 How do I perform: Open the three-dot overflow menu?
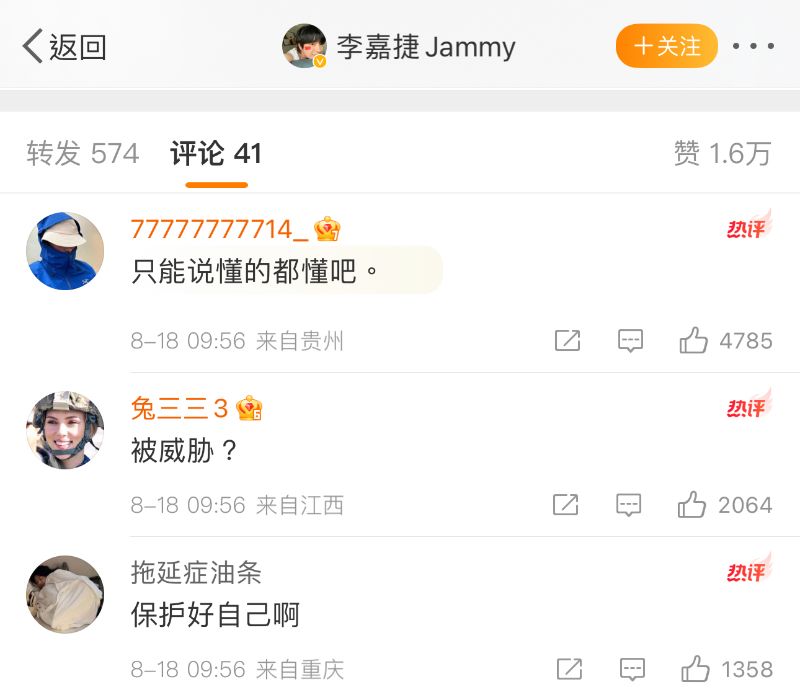(753, 46)
